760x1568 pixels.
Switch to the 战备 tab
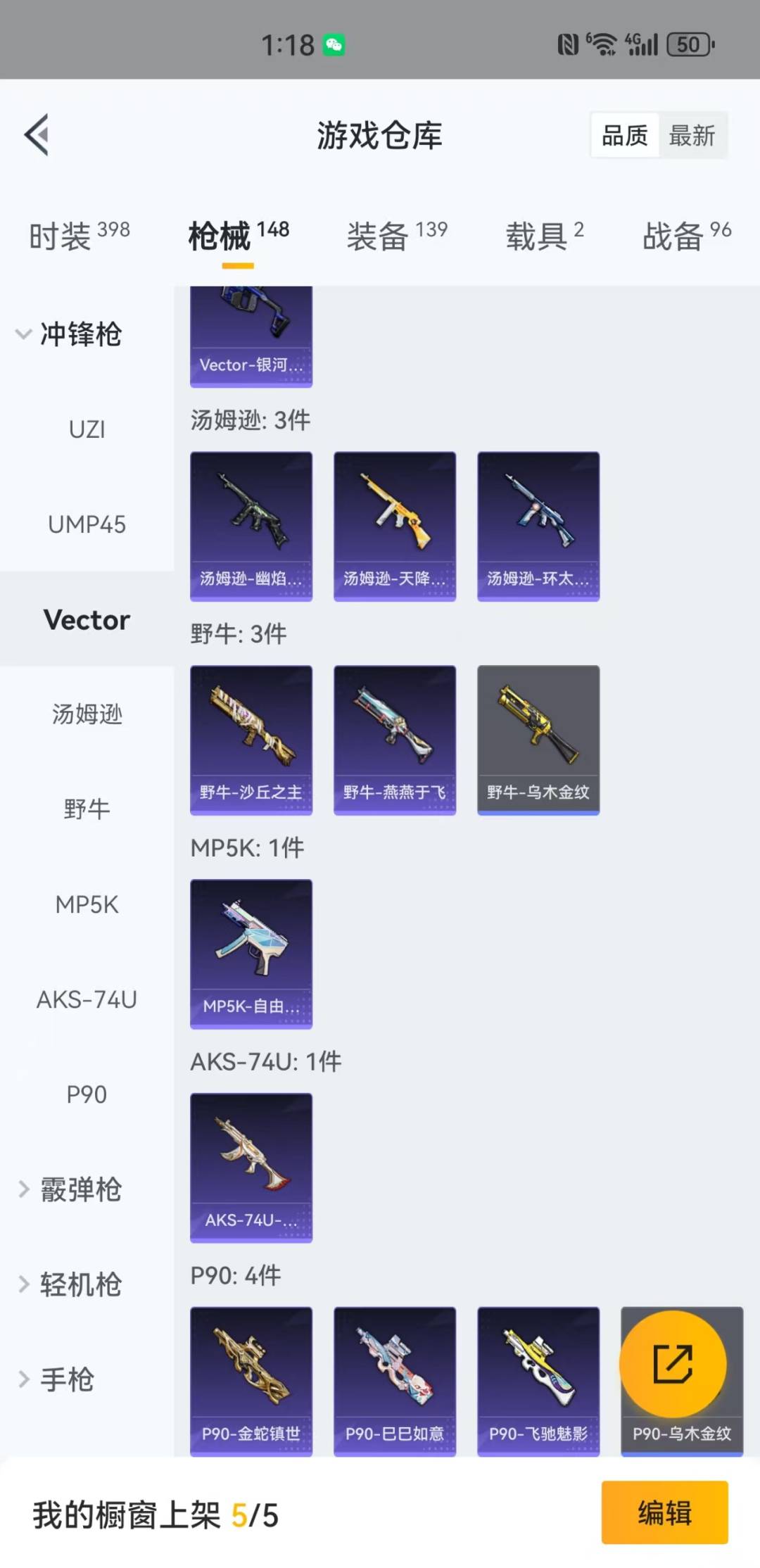point(686,236)
